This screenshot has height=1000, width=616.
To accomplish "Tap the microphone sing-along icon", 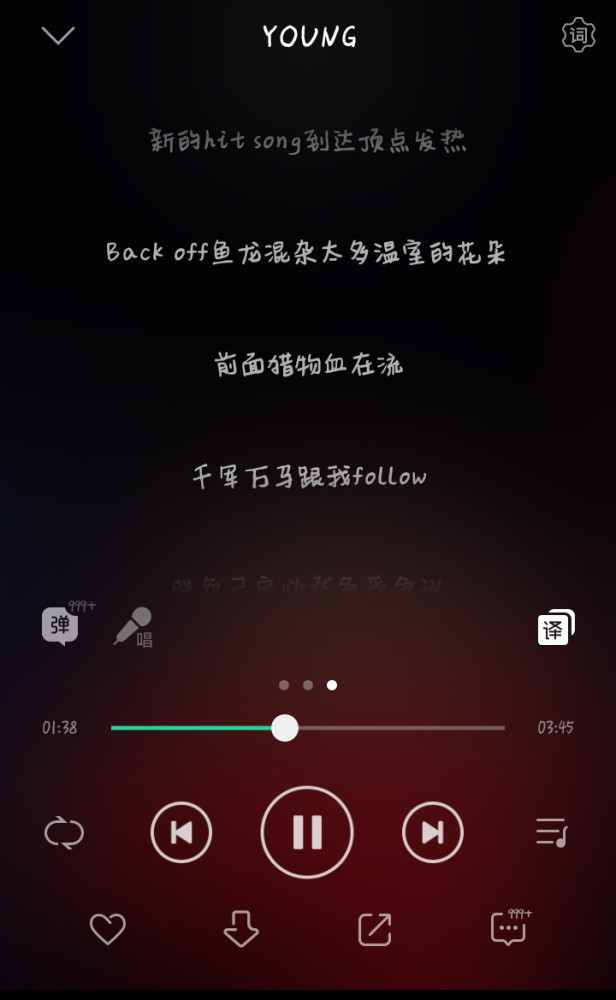I will (133, 627).
